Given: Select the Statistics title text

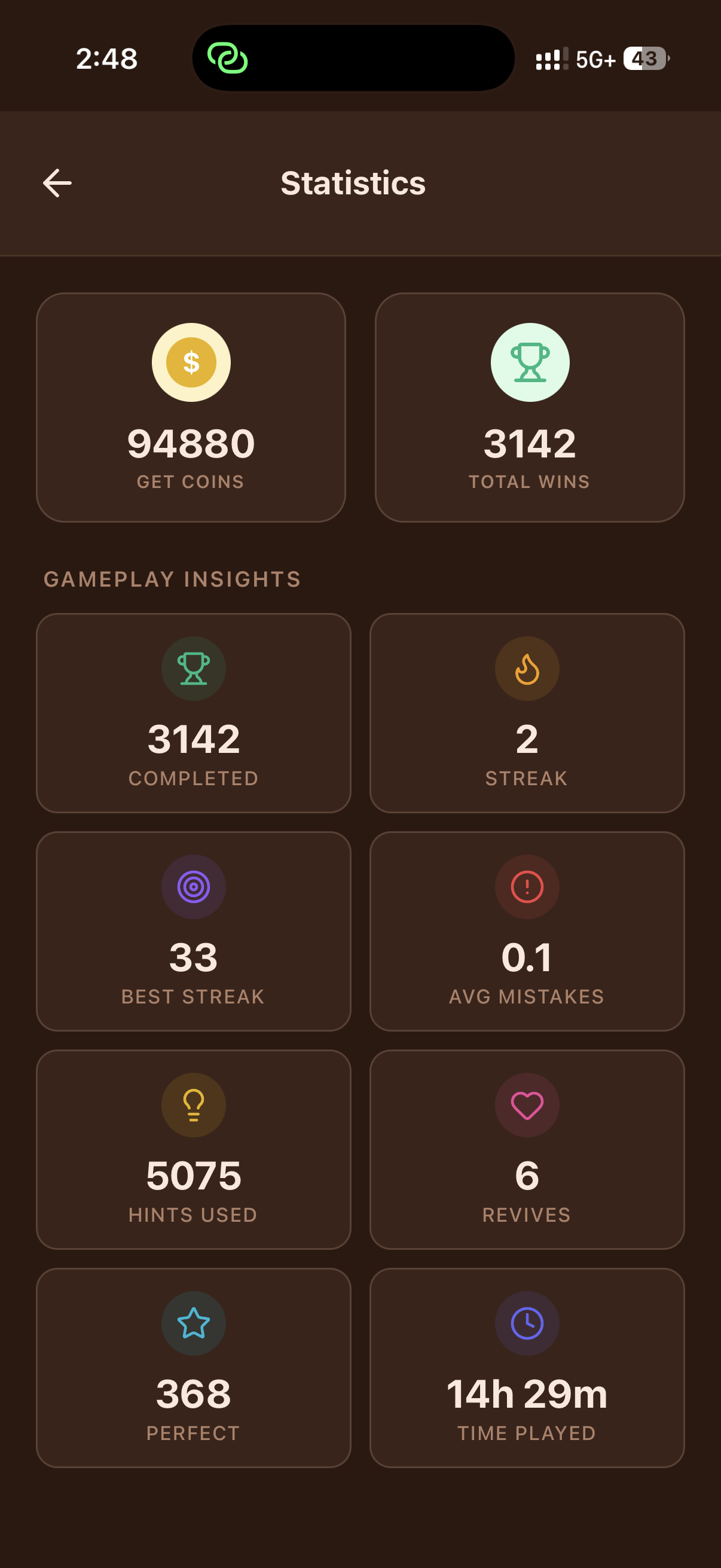Looking at the screenshot, I should (x=353, y=183).
